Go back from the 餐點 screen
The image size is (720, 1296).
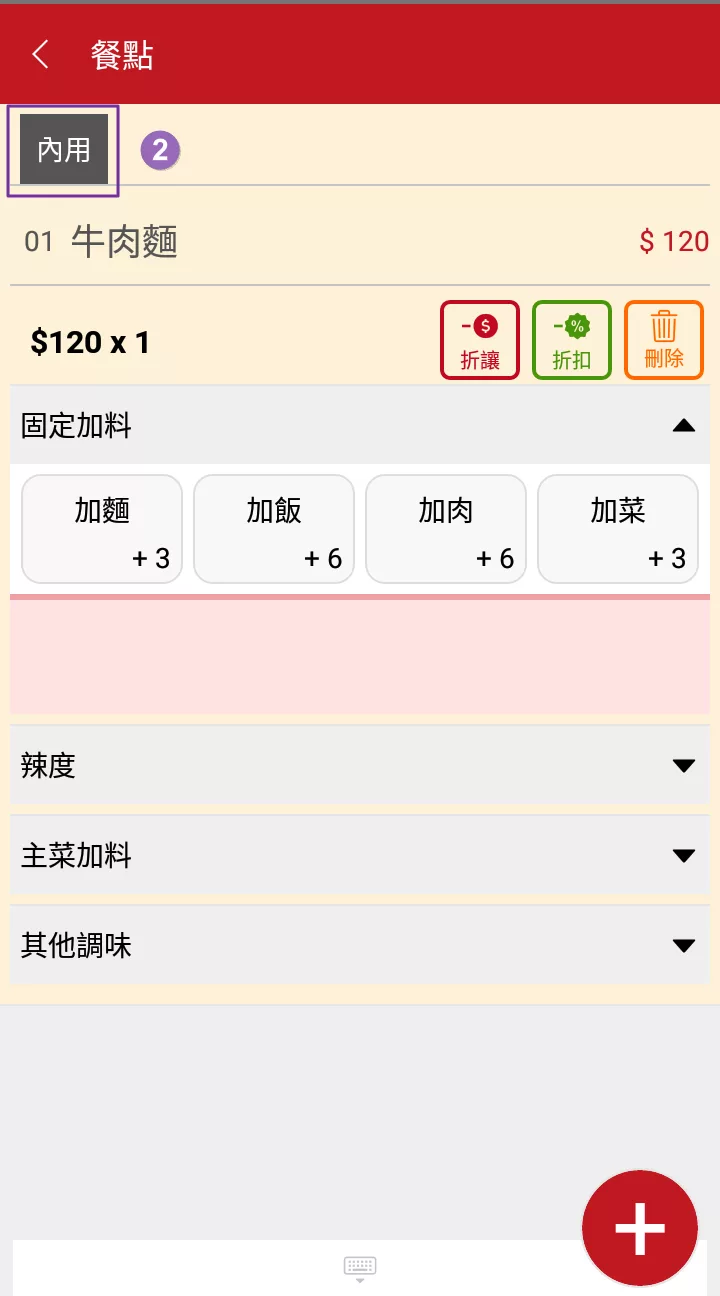[40, 55]
